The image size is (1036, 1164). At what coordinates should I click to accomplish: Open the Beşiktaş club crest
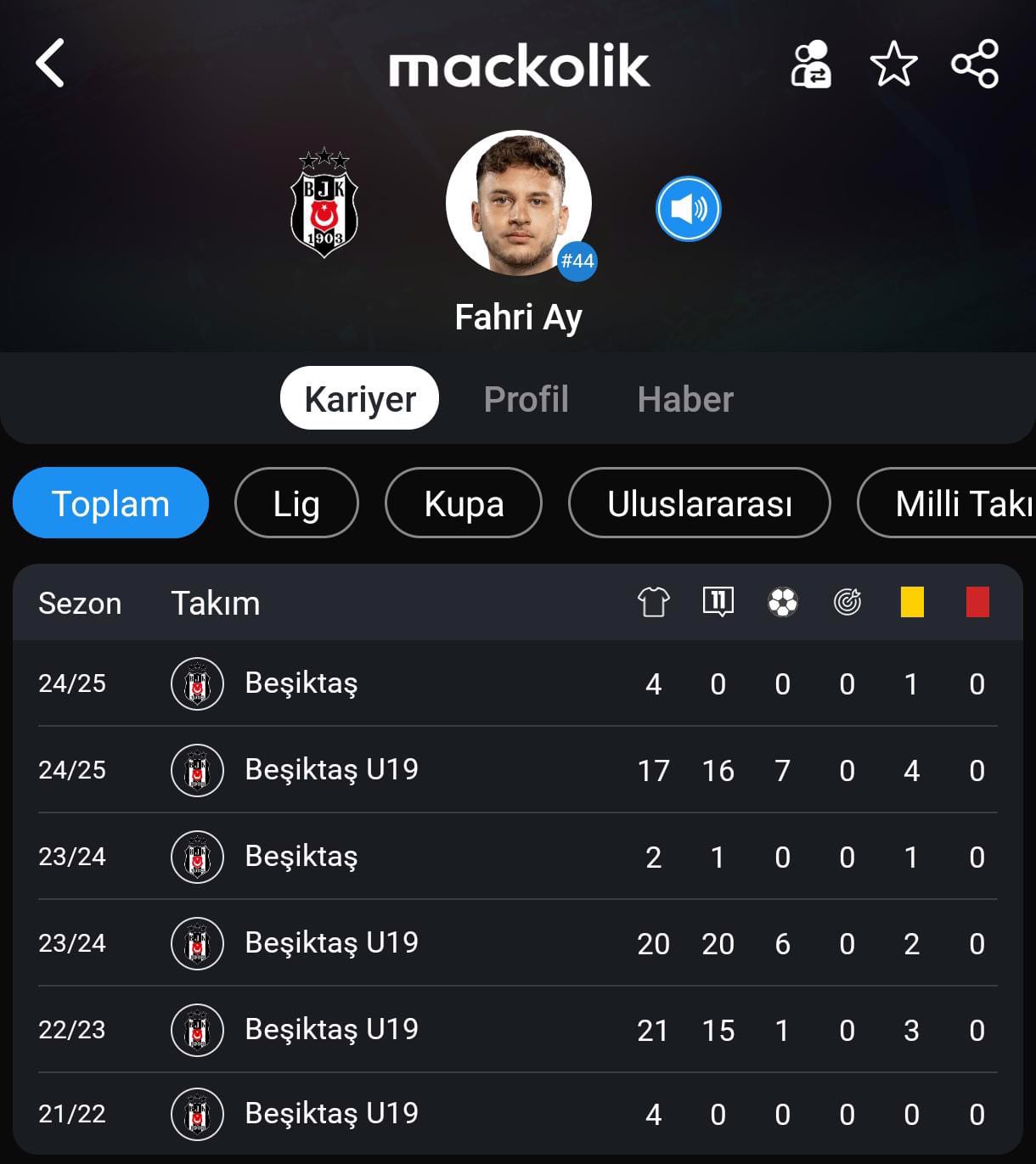click(x=324, y=204)
